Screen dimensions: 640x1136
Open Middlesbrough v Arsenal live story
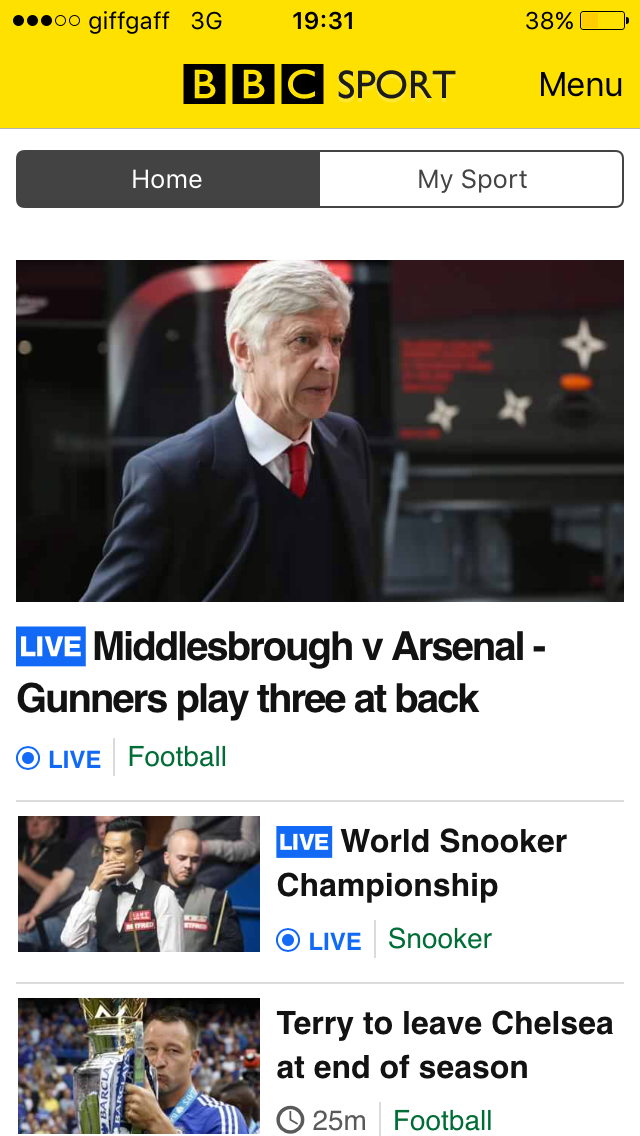280,673
